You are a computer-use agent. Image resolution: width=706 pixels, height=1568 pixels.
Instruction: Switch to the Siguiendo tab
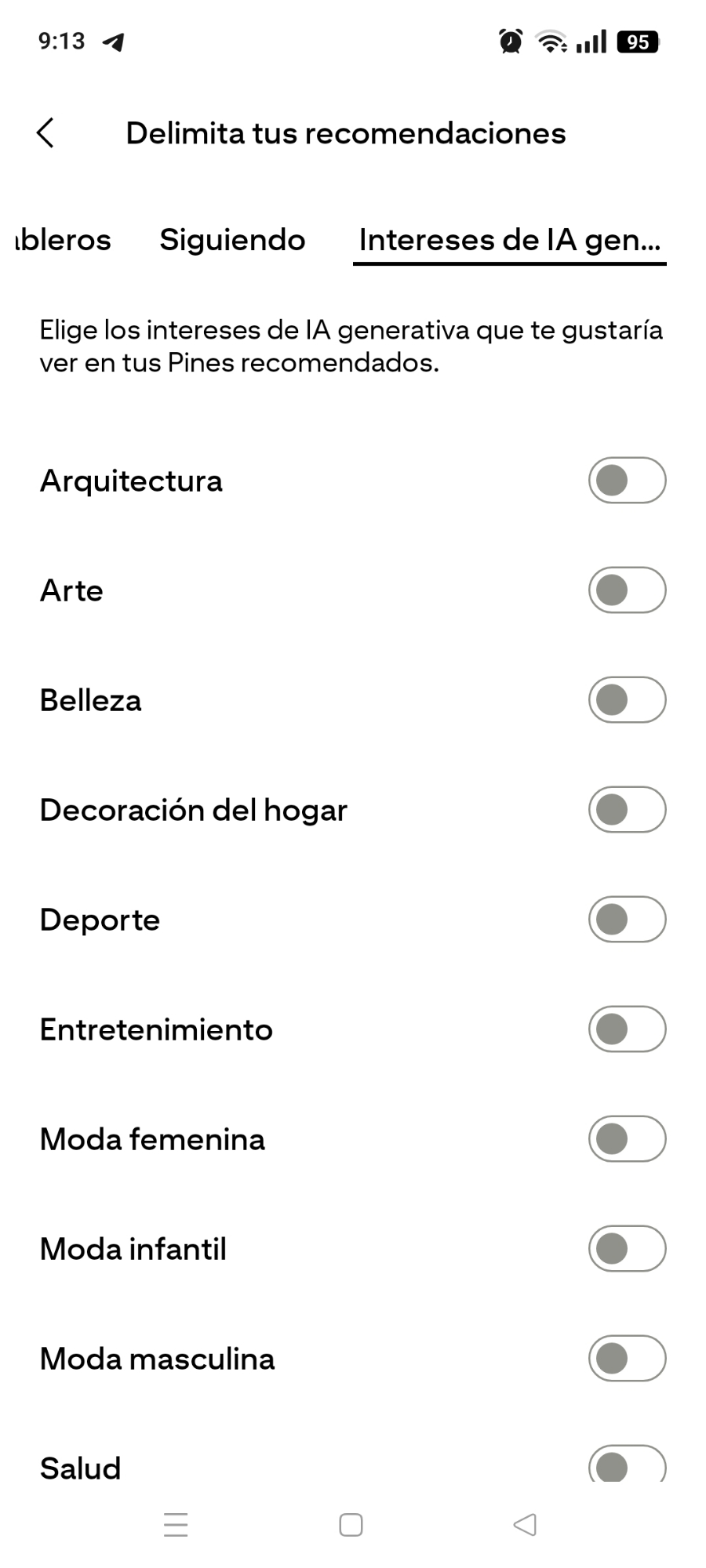point(232,240)
